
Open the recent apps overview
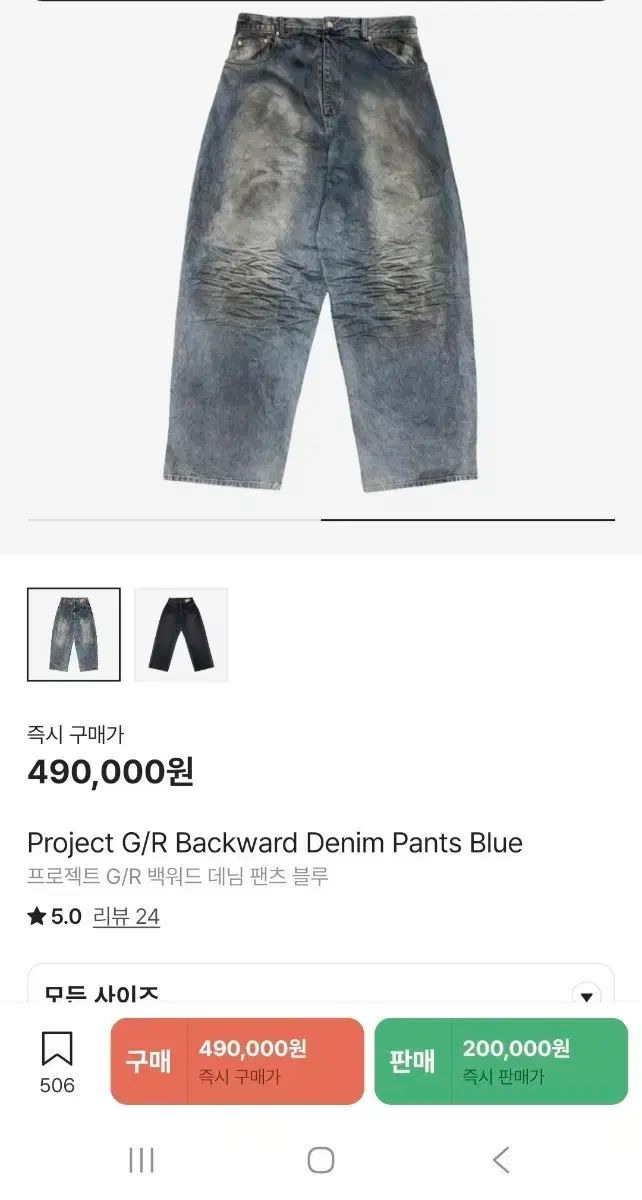(x=141, y=1160)
